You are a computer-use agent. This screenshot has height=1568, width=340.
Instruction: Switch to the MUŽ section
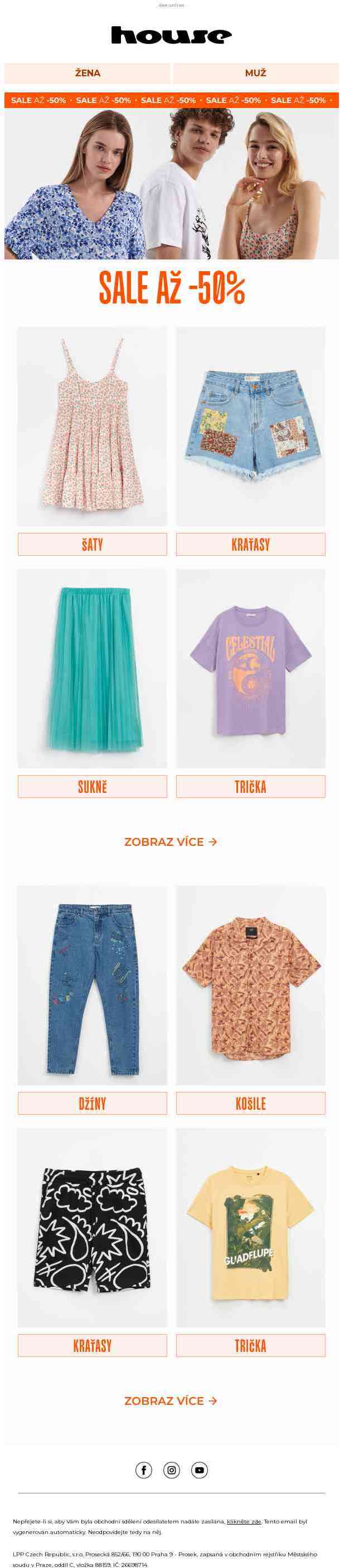coord(255,72)
